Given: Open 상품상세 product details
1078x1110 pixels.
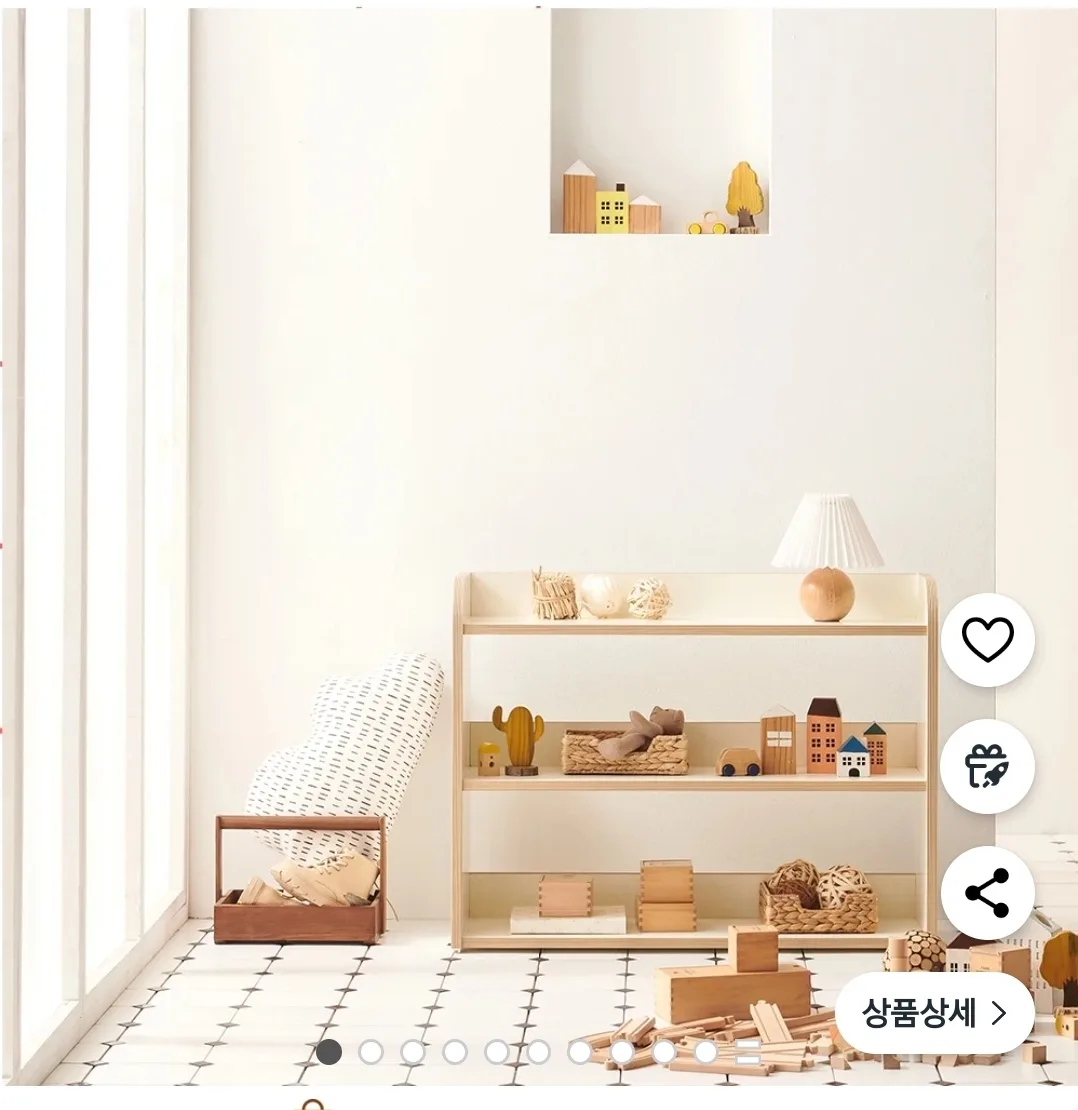Looking at the screenshot, I should [x=934, y=1014].
